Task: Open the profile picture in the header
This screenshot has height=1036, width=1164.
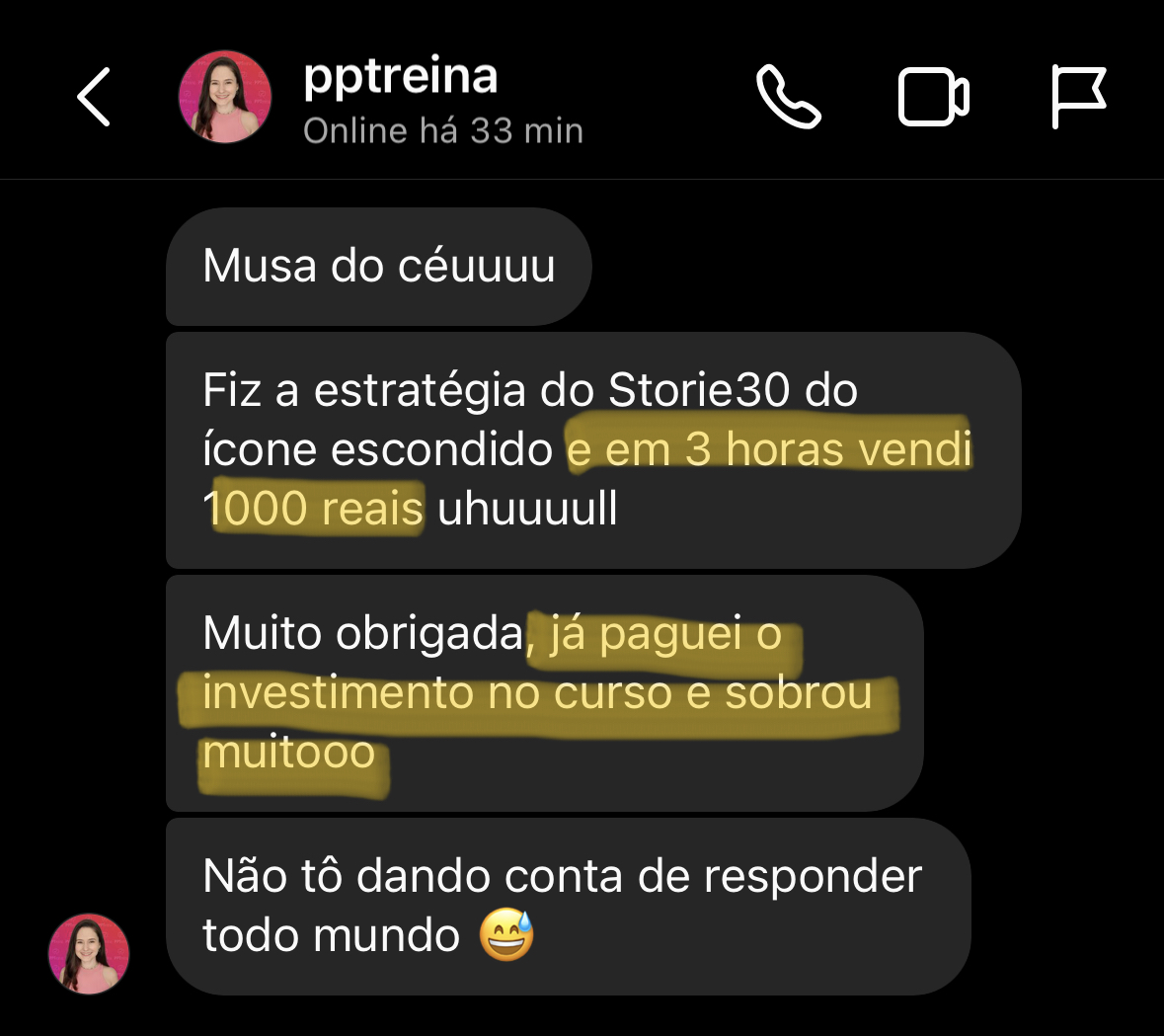Action: (225, 97)
